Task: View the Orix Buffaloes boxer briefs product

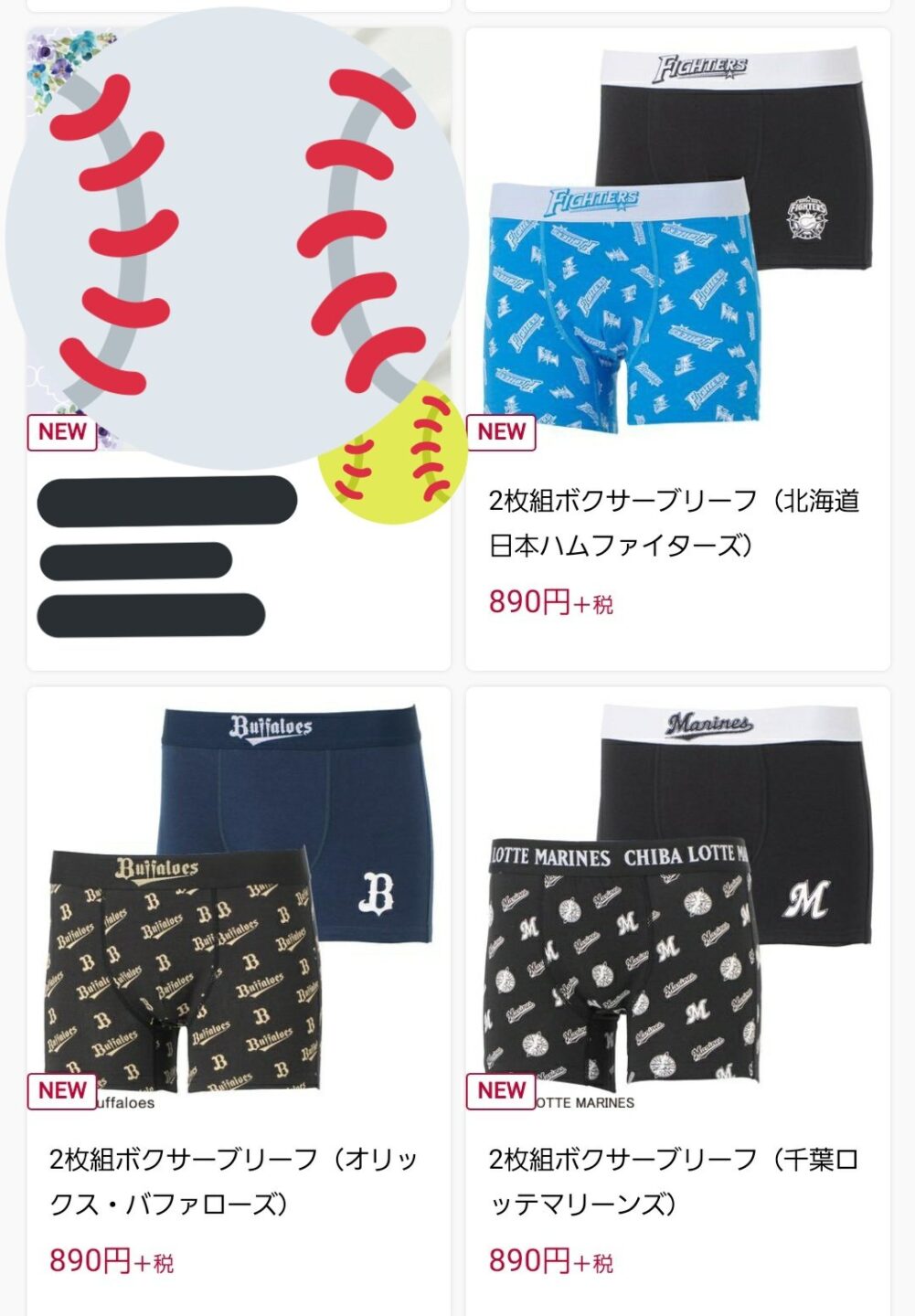Action: coord(238,900)
